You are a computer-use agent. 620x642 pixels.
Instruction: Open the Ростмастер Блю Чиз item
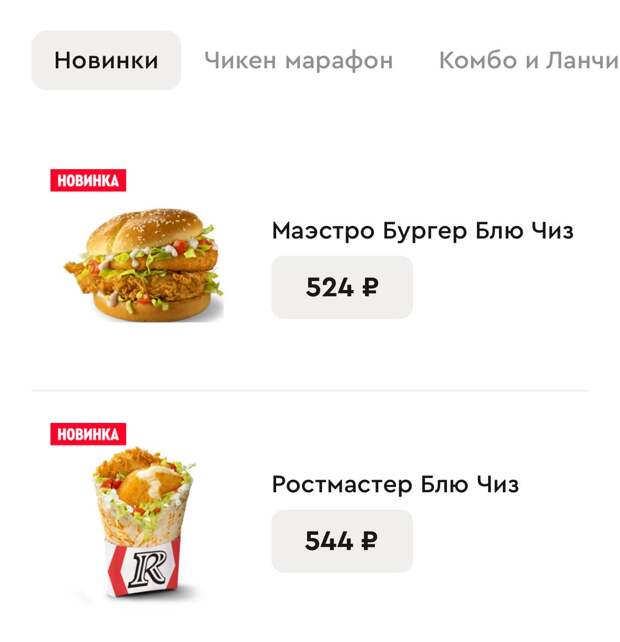(395, 485)
